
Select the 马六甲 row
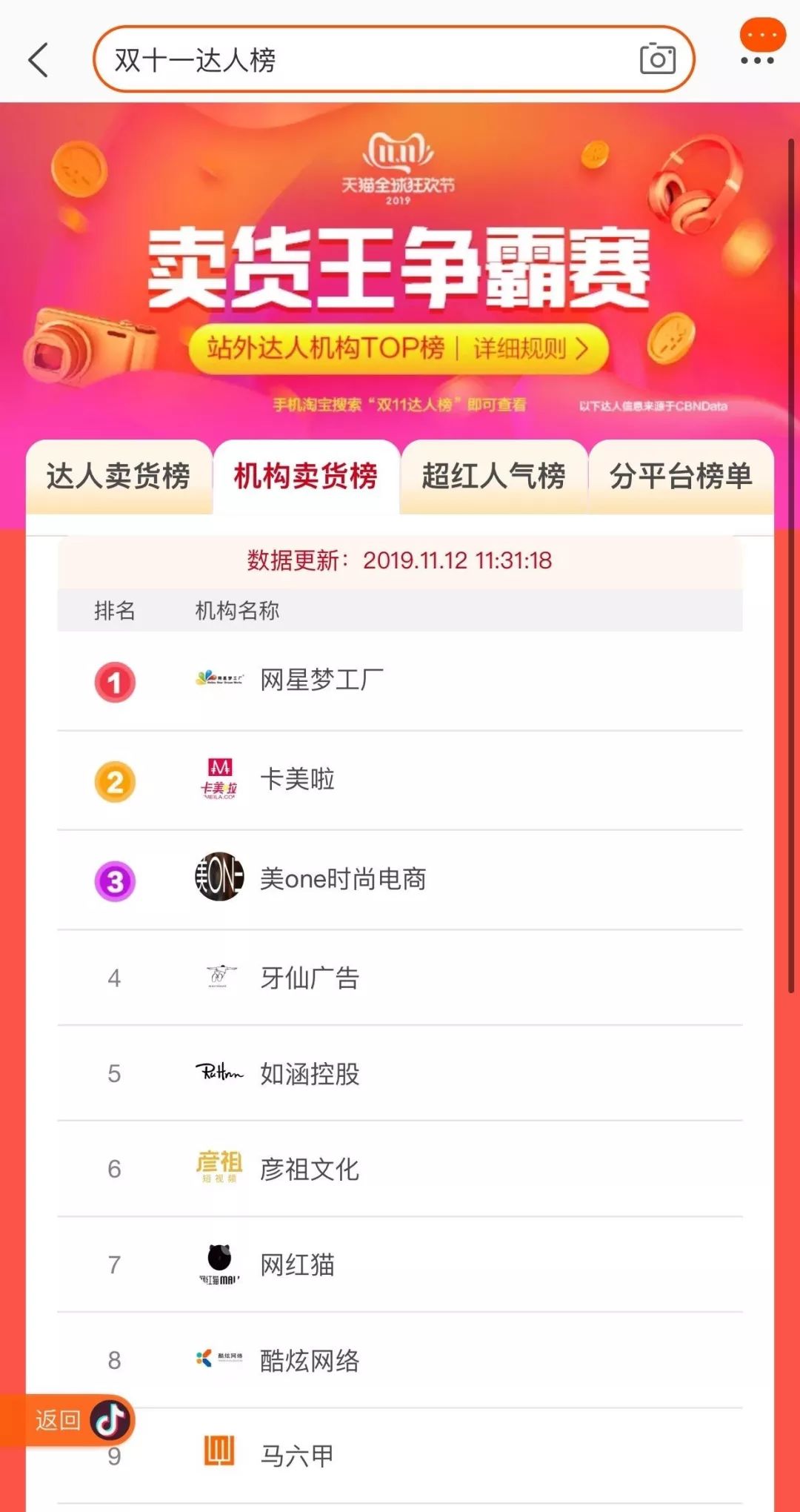(400, 1456)
